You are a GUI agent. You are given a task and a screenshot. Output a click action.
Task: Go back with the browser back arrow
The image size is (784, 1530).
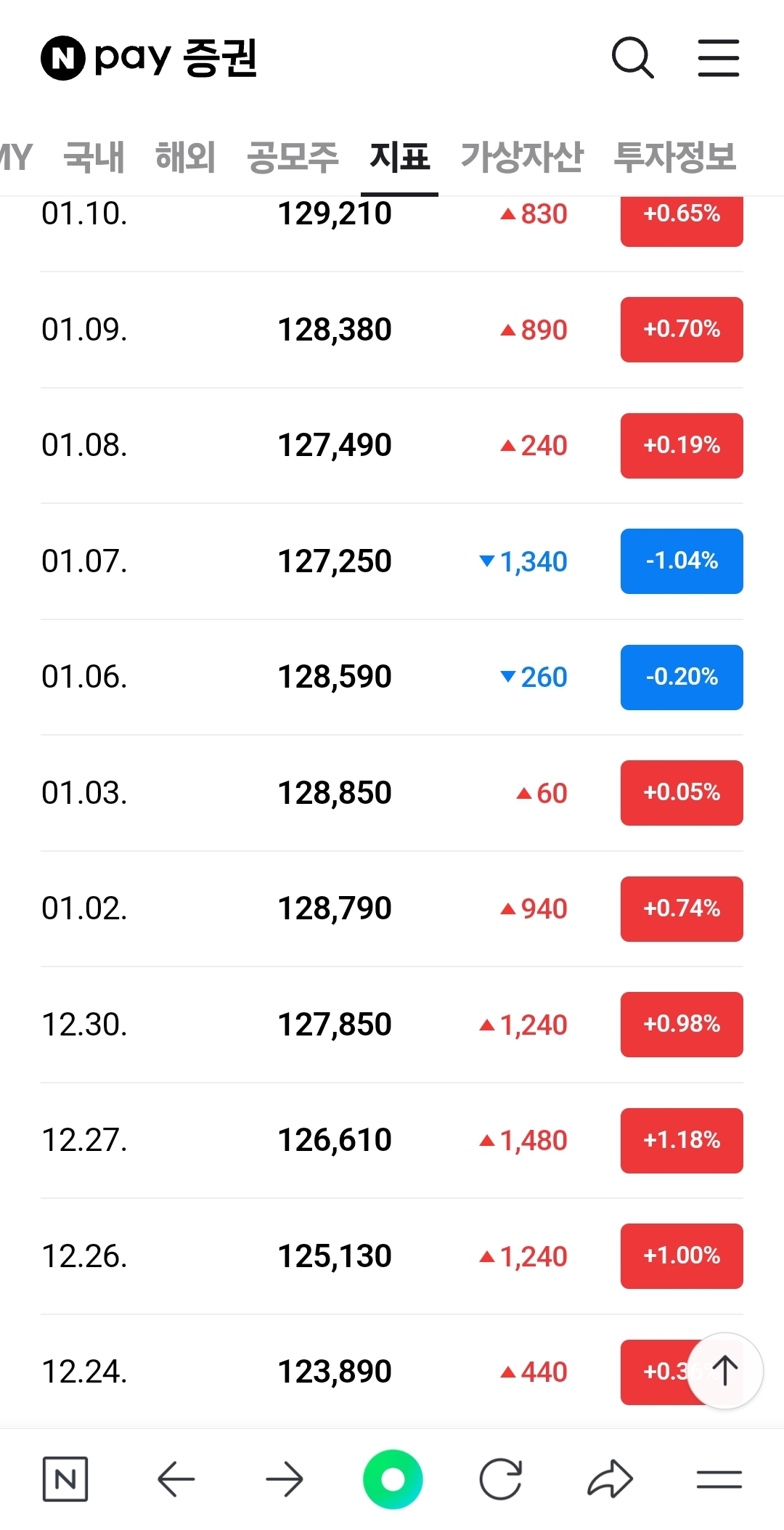click(176, 1479)
